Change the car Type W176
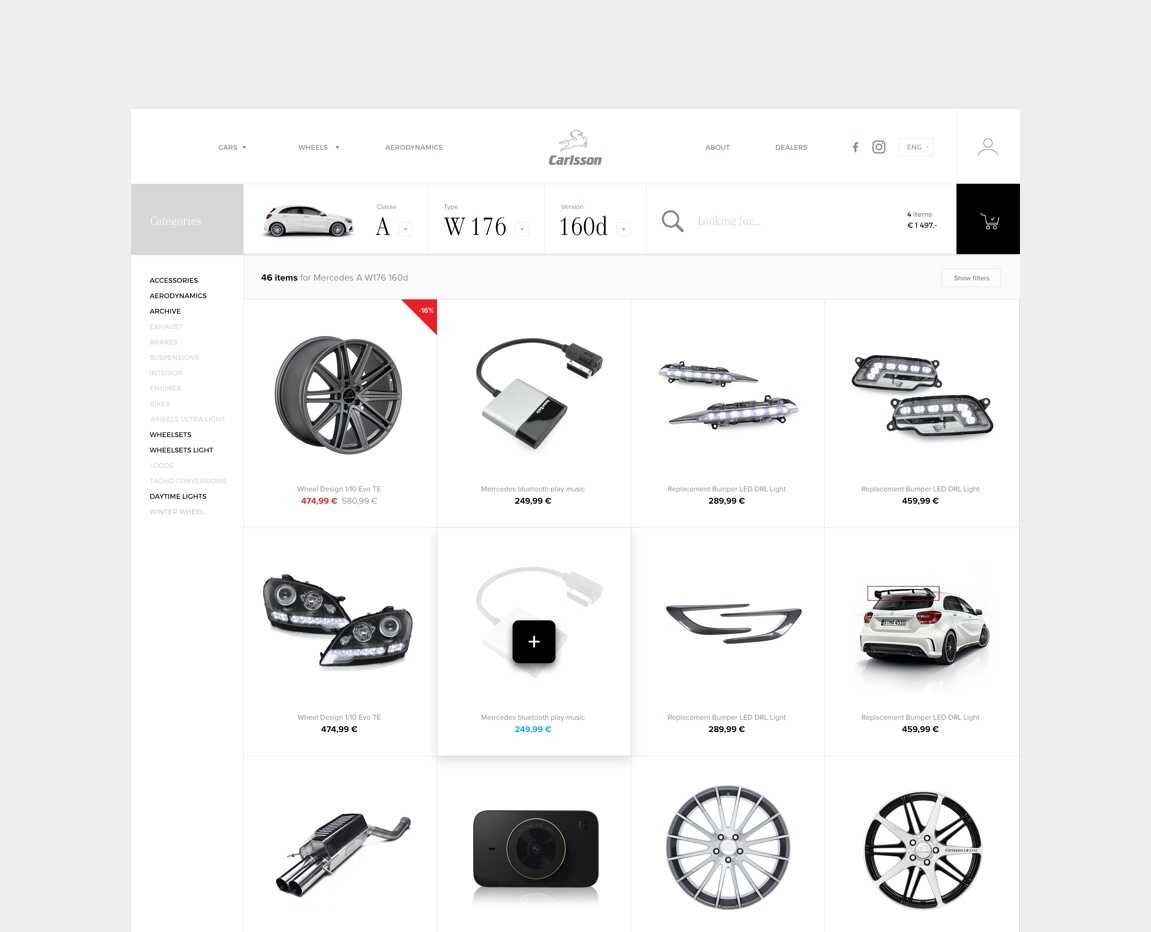1151x932 pixels. click(x=522, y=229)
